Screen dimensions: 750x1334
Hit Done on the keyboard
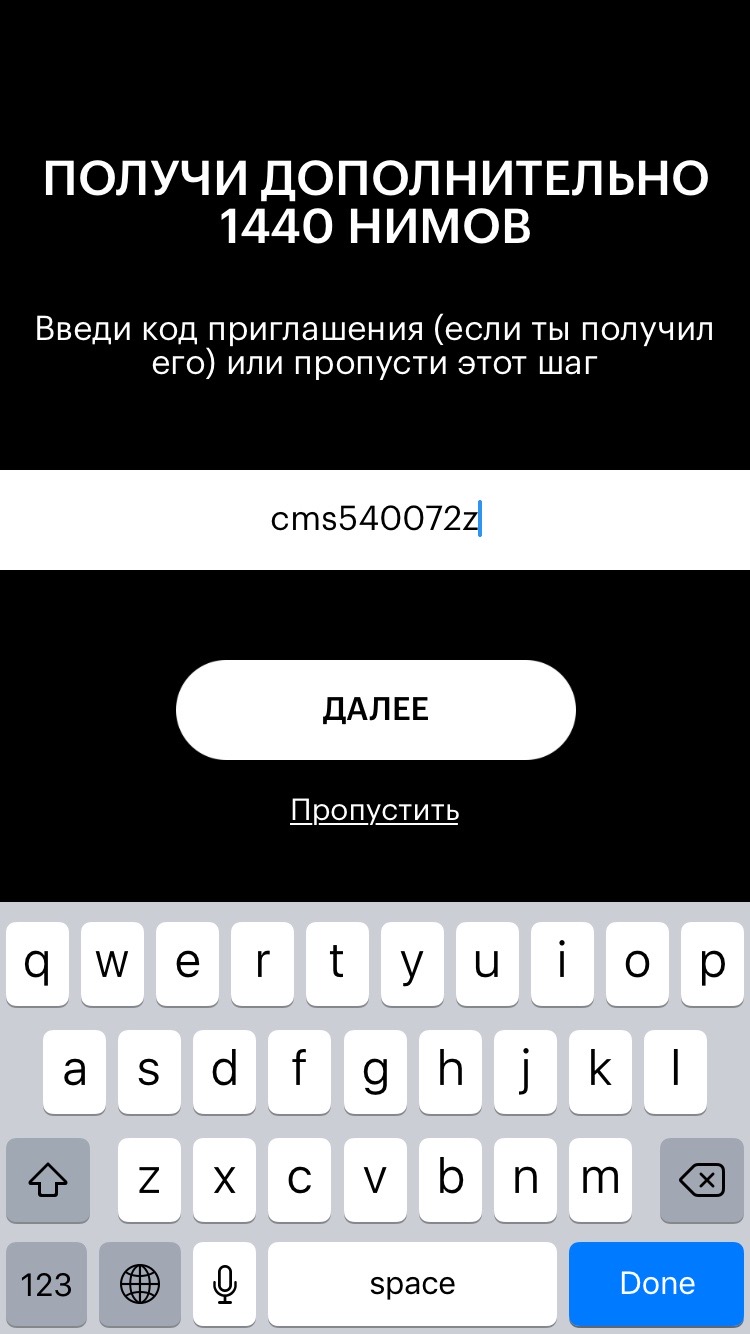click(657, 1284)
